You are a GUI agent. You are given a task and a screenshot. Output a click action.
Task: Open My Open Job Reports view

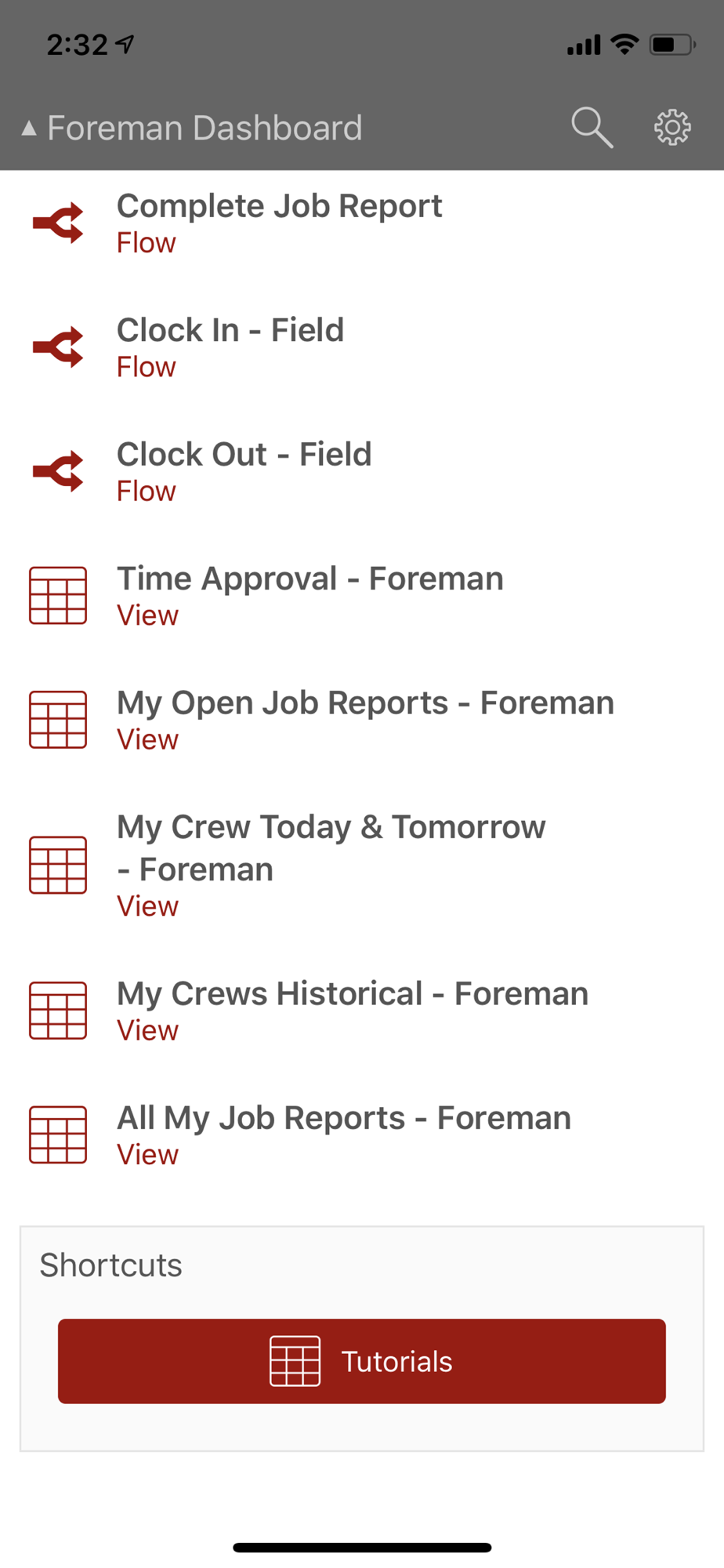pos(364,719)
